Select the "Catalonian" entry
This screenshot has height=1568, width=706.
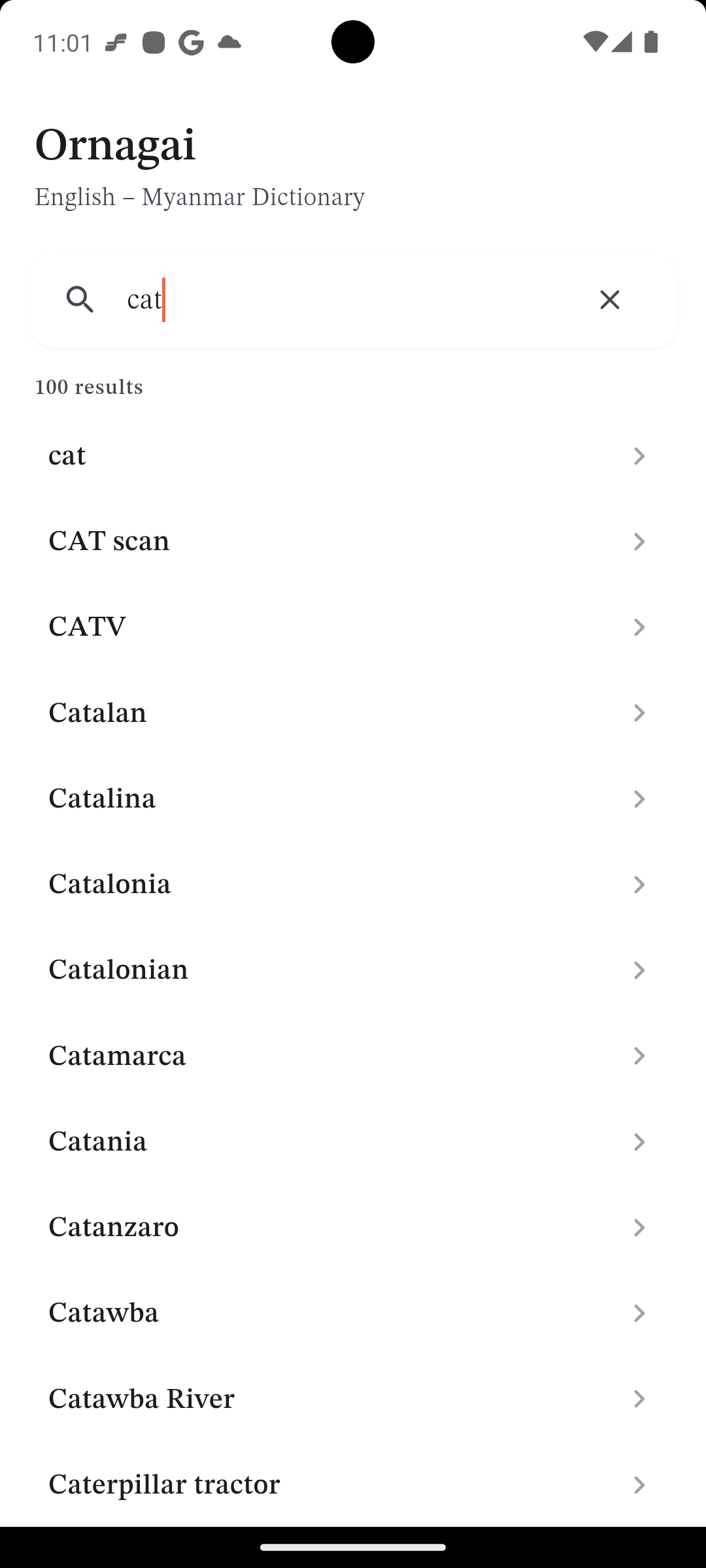(x=353, y=970)
